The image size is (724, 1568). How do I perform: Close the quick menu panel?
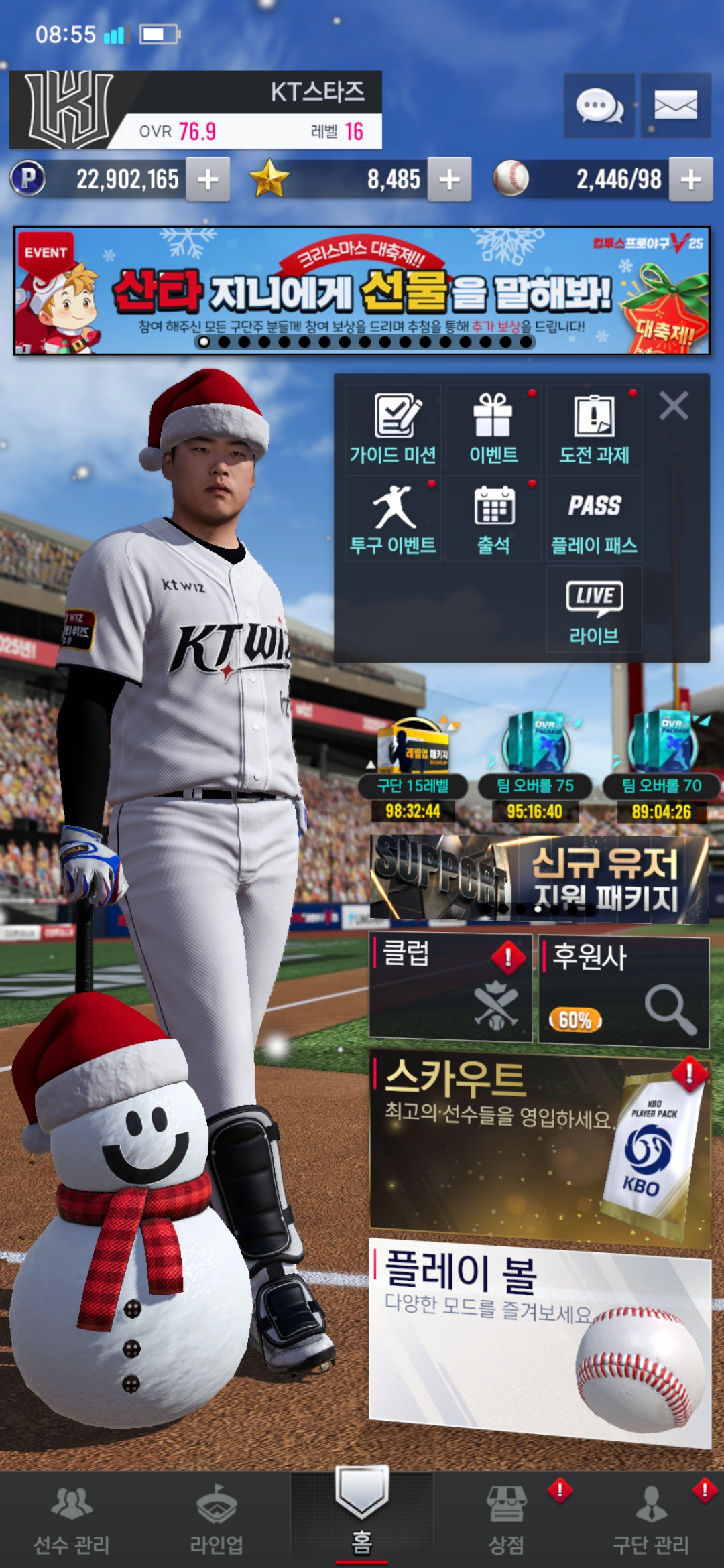pyautogui.click(x=674, y=406)
